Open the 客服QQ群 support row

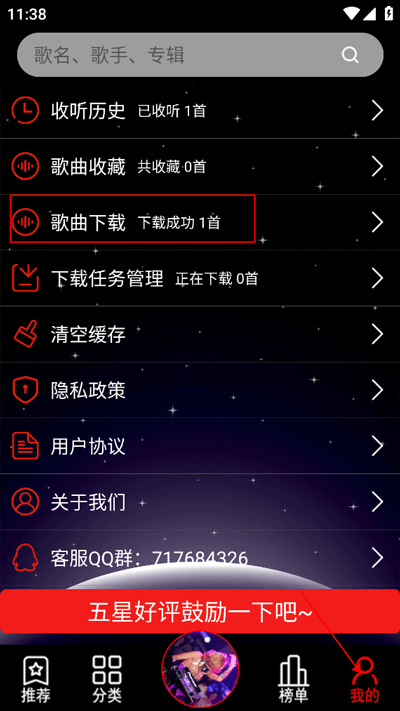tap(200, 558)
